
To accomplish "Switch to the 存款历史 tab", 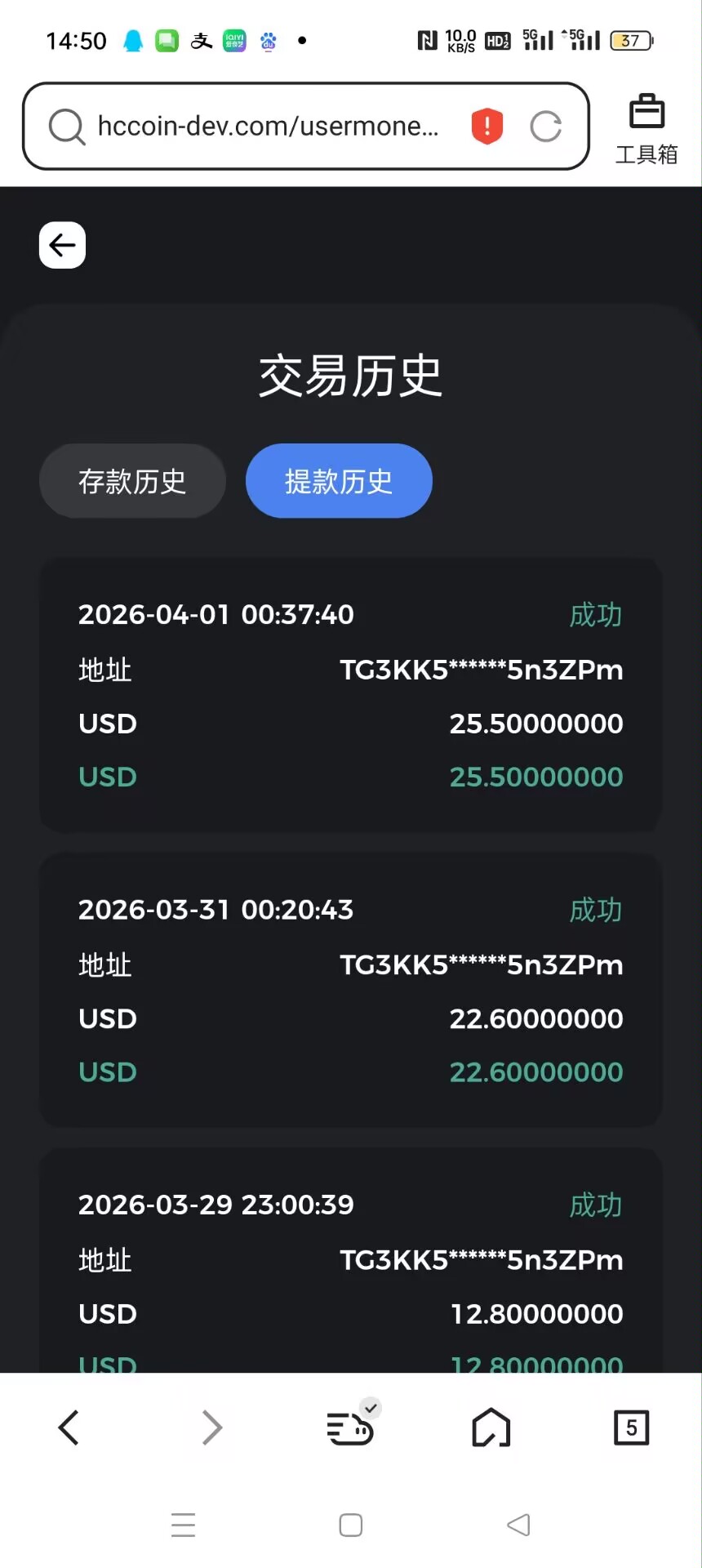I will point(132,481).
